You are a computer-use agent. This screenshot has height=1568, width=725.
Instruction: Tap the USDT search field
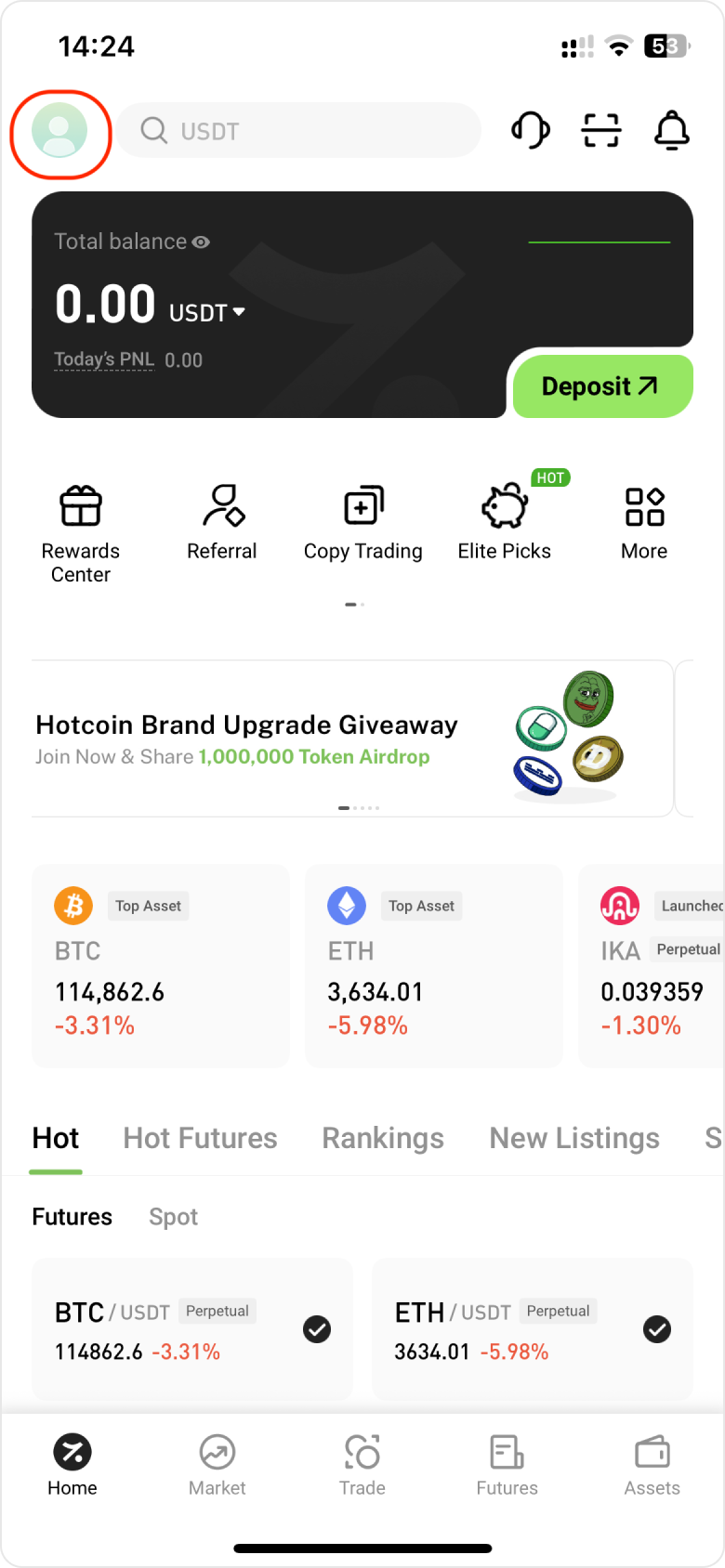pos(297,131)
